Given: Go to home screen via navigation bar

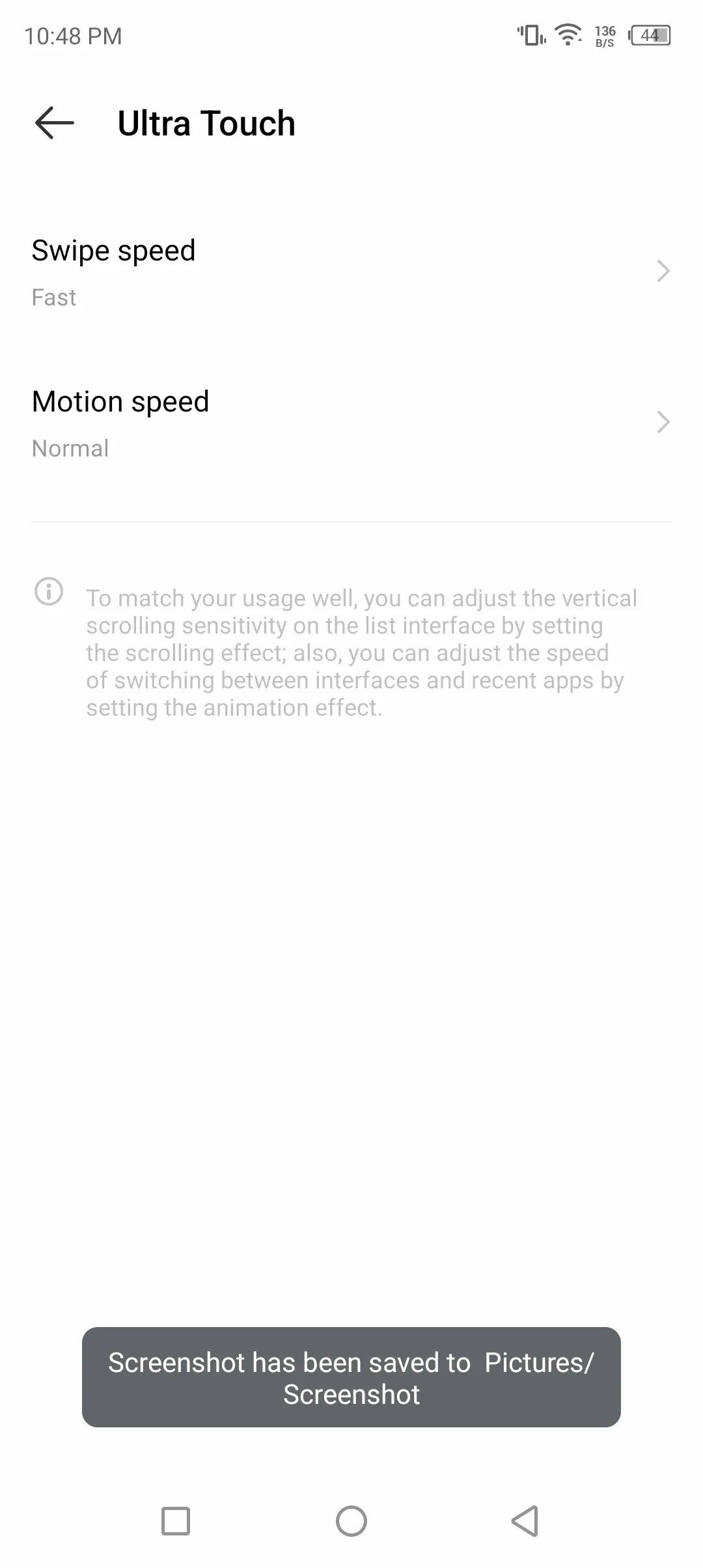Looking at the screenshot, I should [x=351, y=1521].
